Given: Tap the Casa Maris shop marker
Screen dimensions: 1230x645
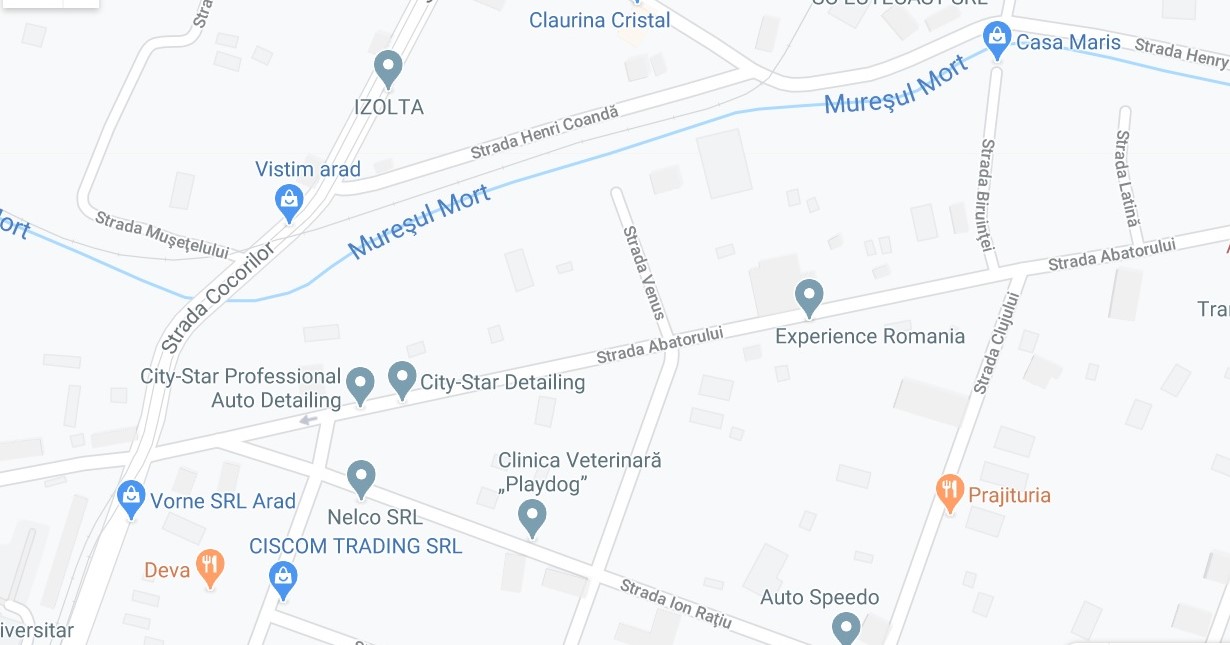Looking at the screenshot, I should [997, 40].
